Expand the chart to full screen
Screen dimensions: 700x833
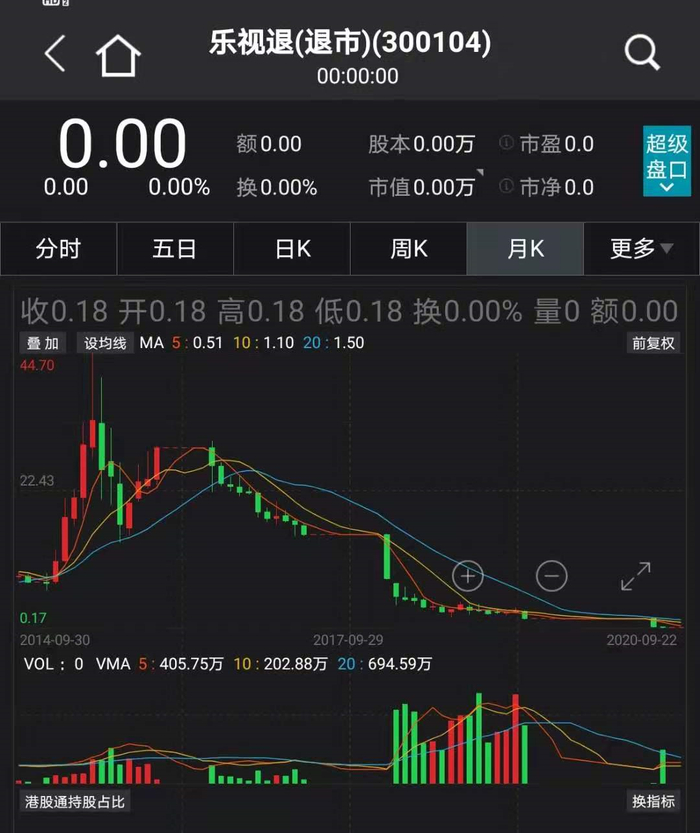(x=635, y=576)
